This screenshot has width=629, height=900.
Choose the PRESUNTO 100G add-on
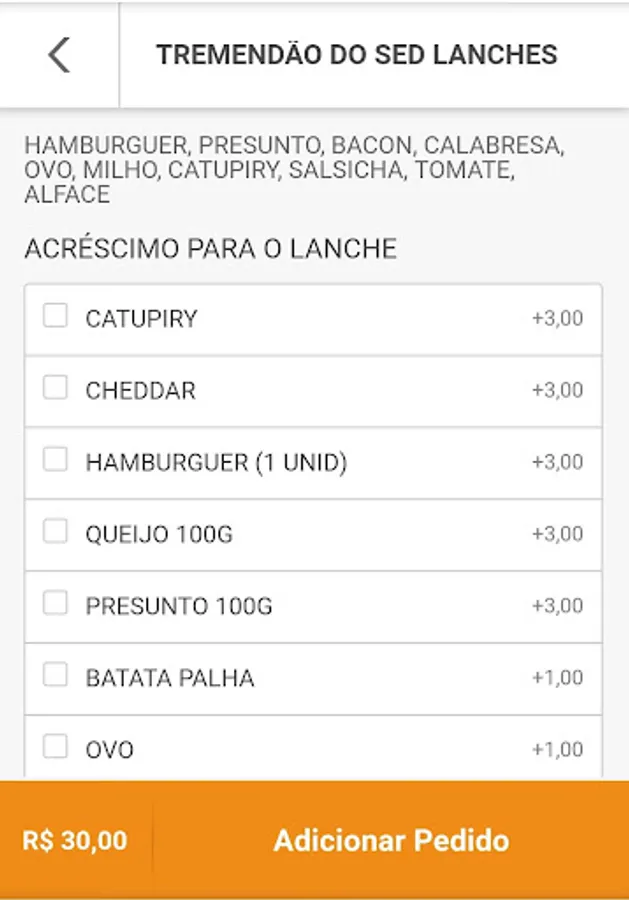55,605
